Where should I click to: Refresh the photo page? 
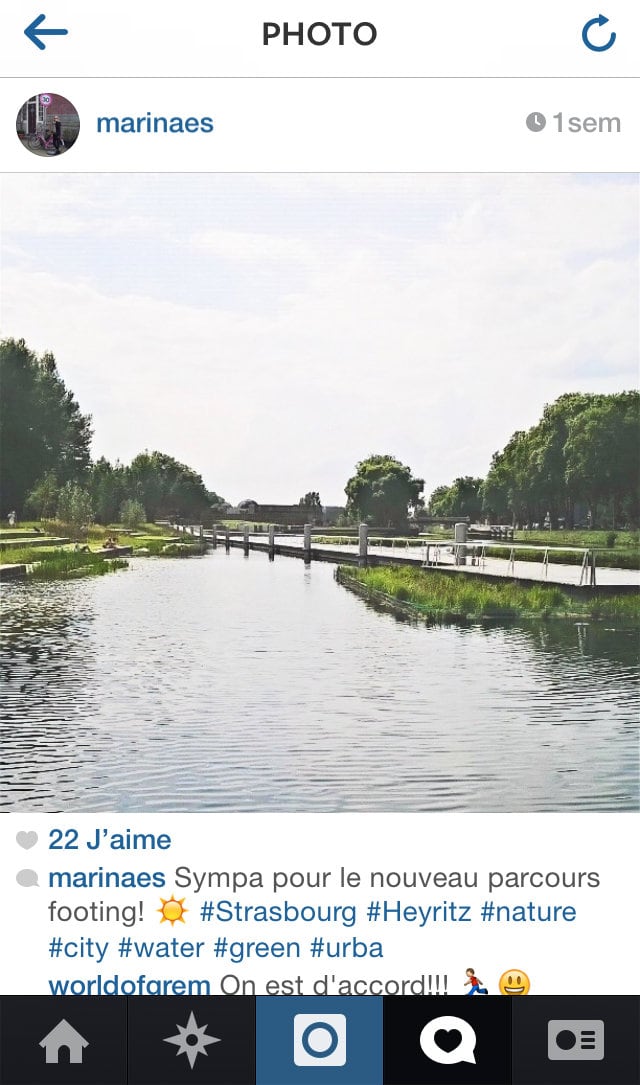pyautogui.click(x=598, y=34)
